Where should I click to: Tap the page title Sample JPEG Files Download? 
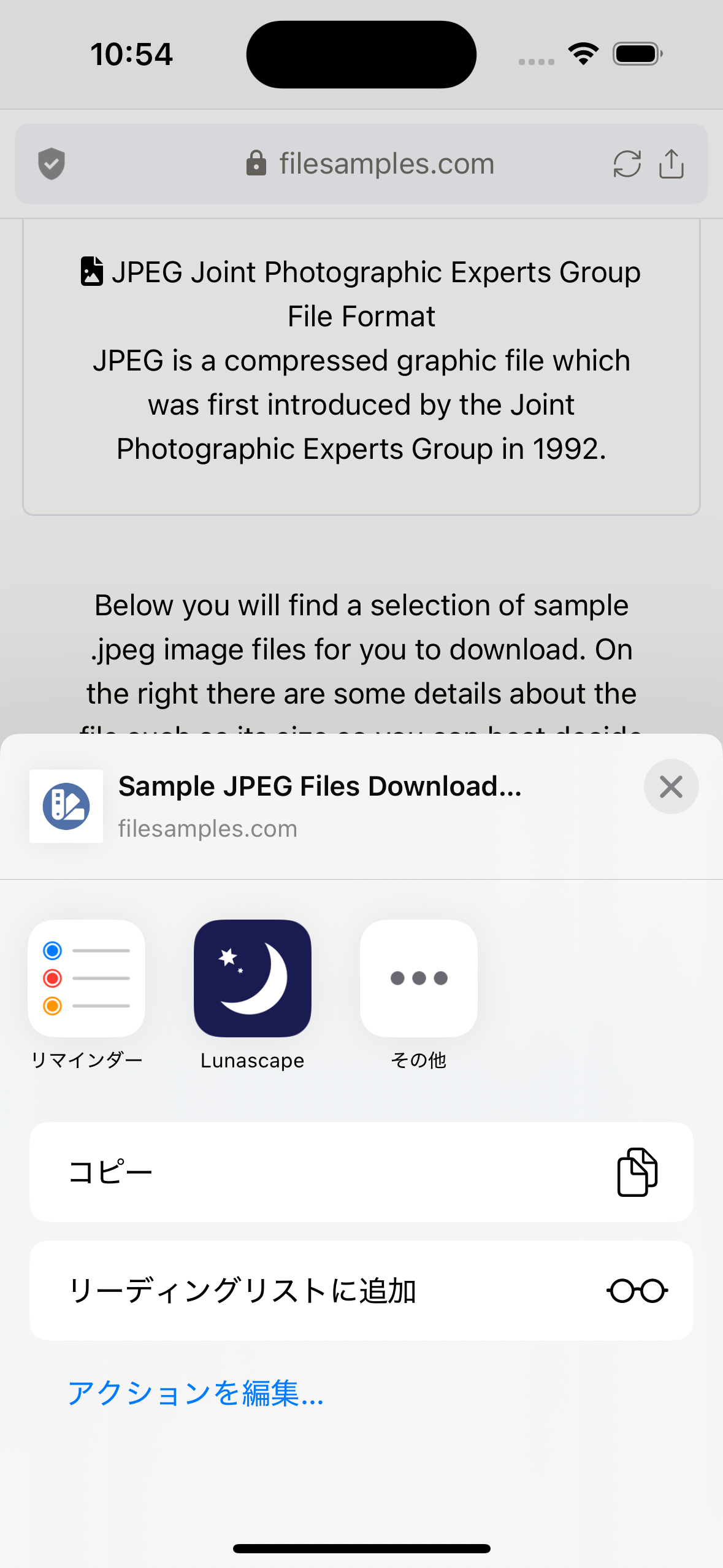coord(319,786)
